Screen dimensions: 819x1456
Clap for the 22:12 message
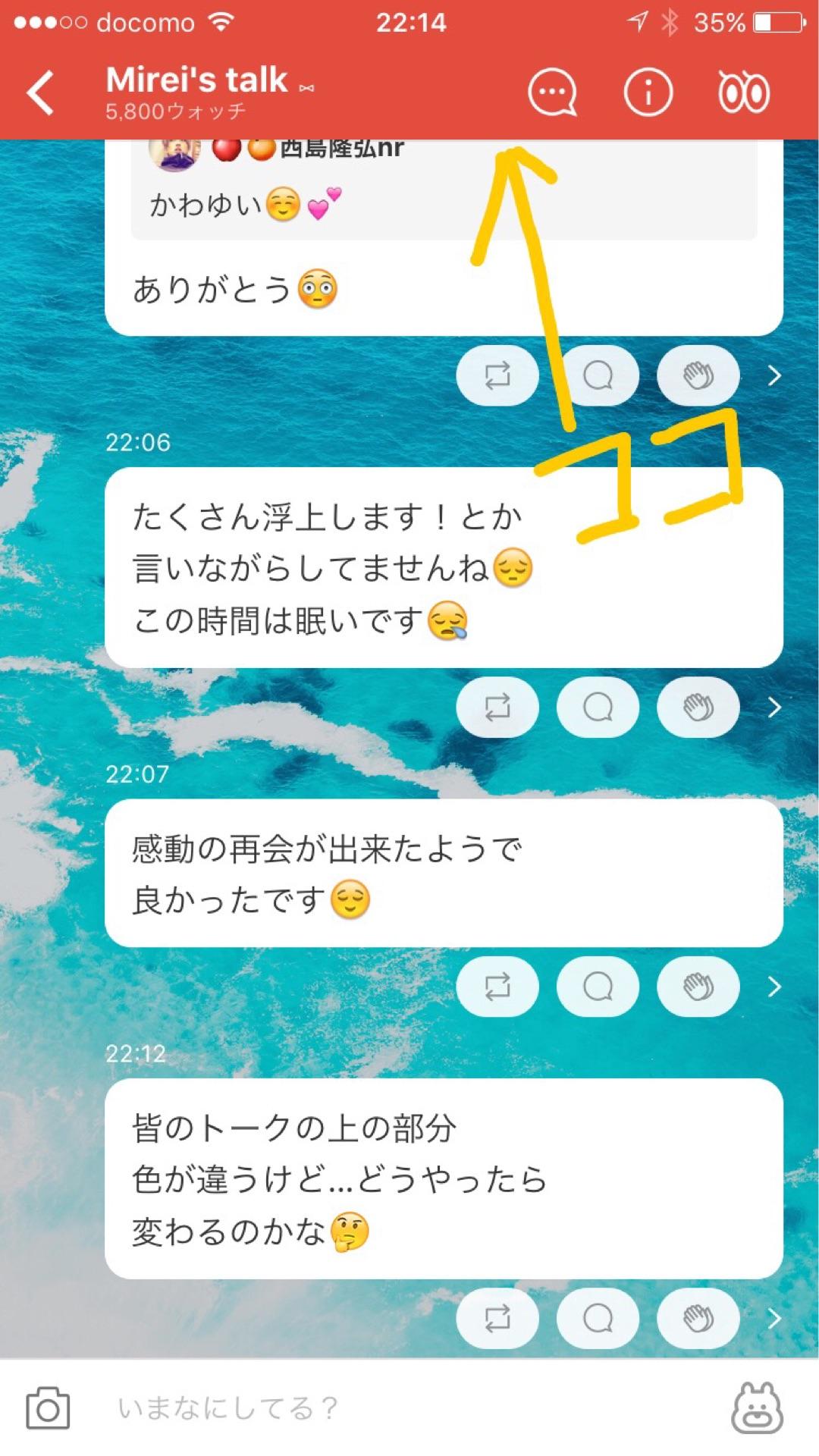pyautogui.click(x=698, y=1317)
